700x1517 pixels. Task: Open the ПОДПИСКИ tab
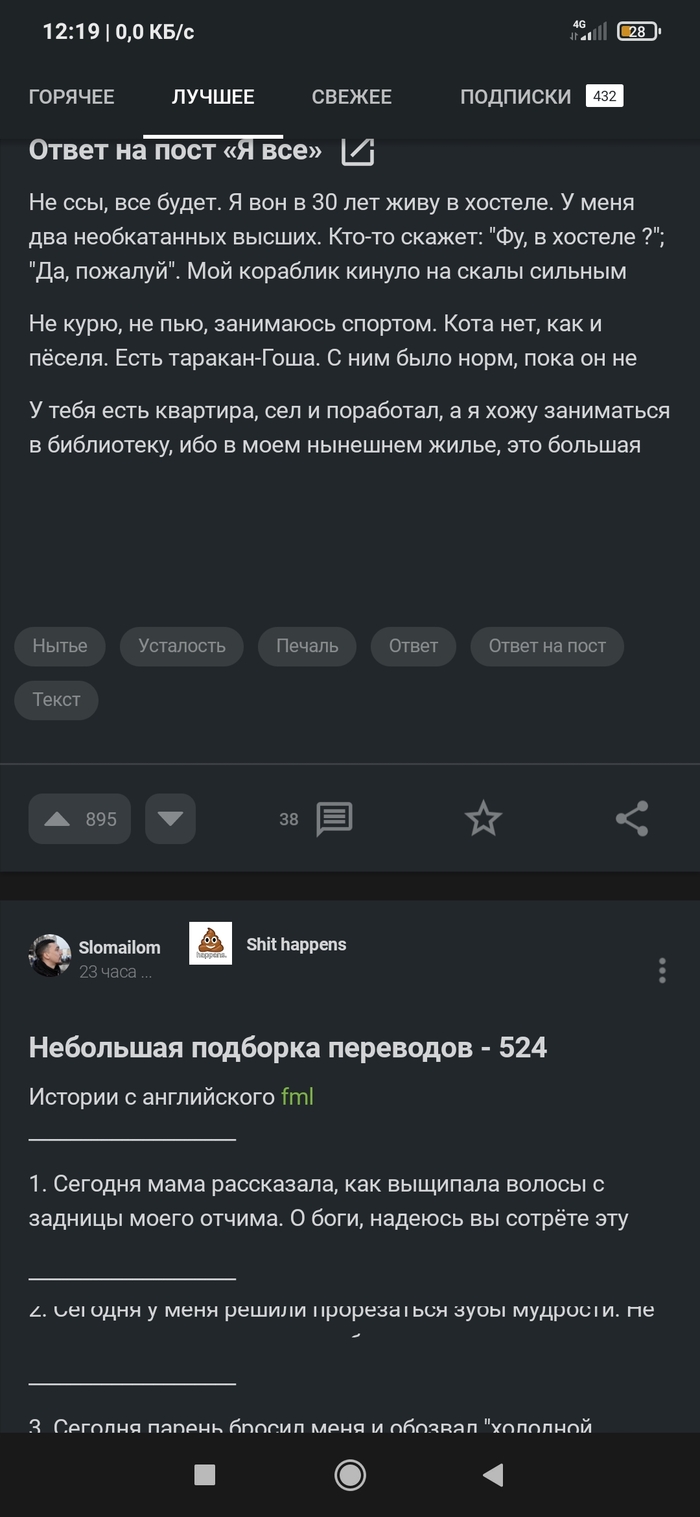(x=515, y=97)
